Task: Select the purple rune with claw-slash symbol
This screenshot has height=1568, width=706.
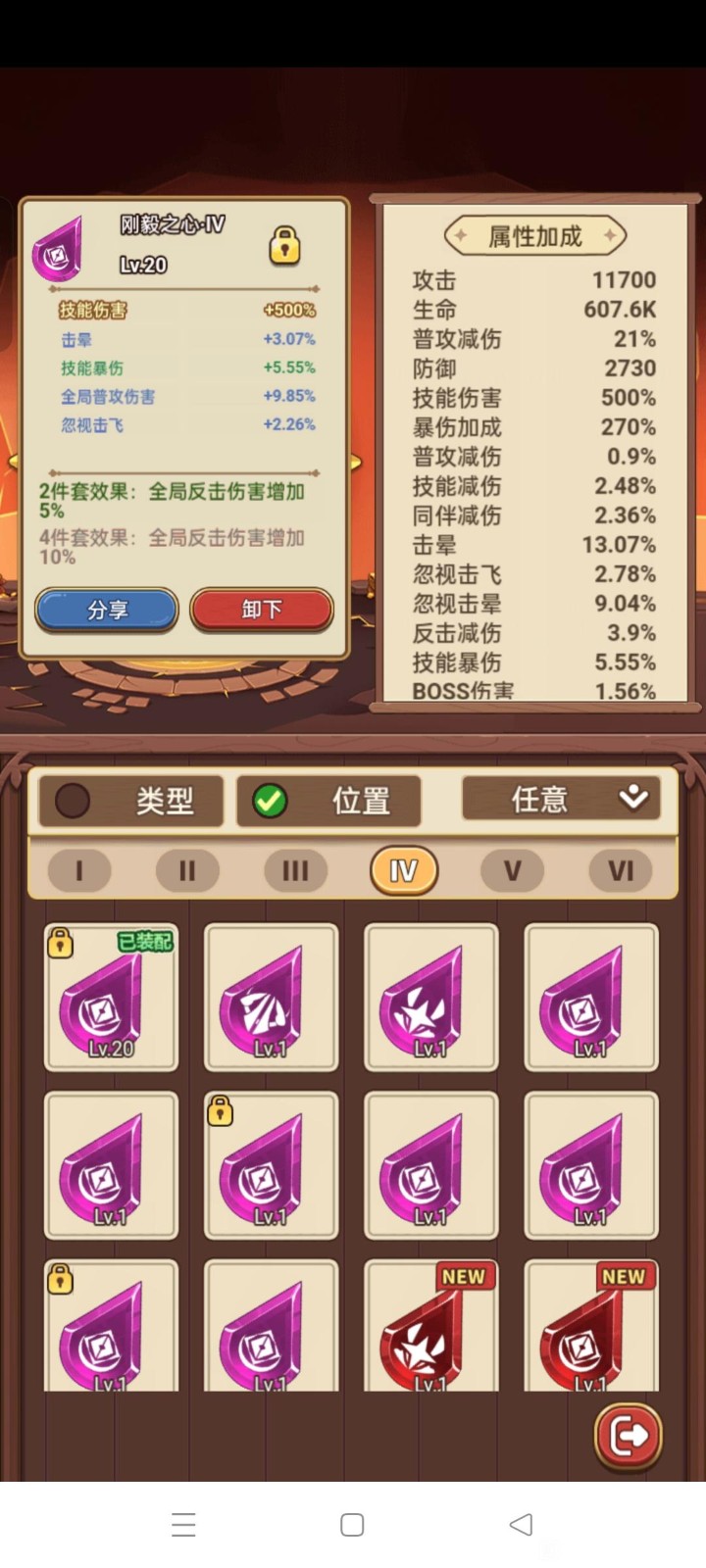Action: pyautogui.click(x=271, y=998)
